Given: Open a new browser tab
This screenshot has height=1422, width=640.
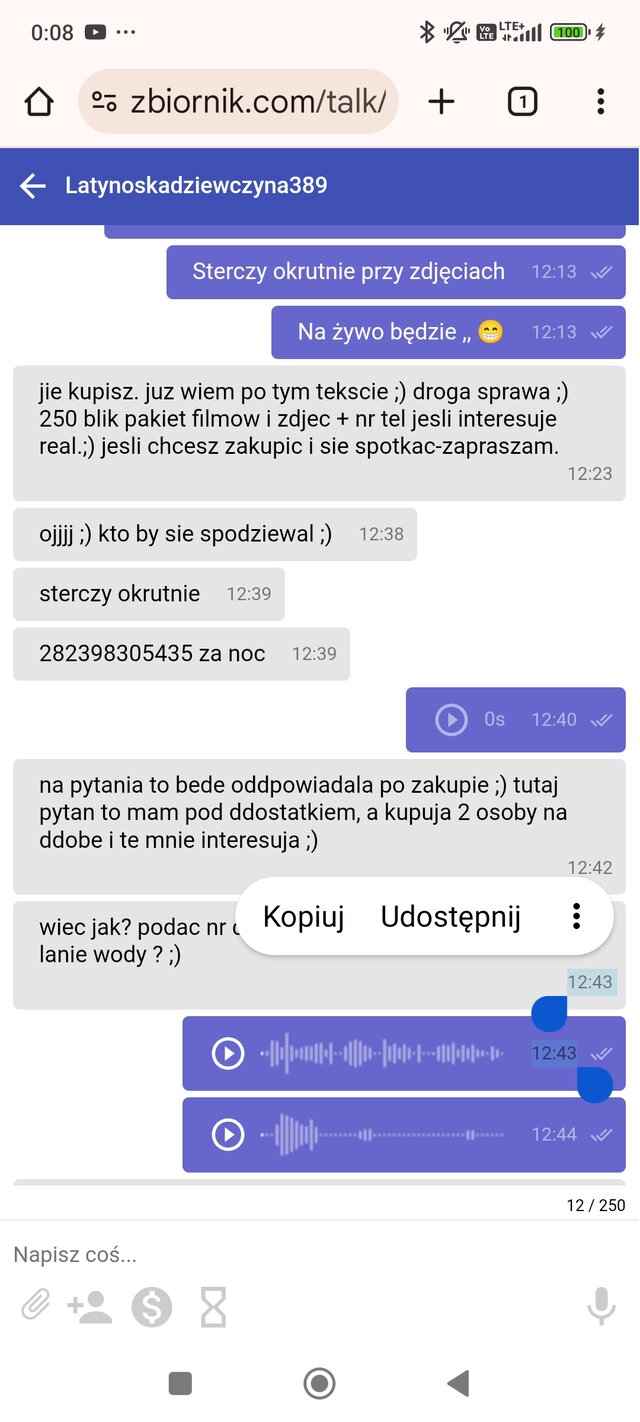Looking at the screenshot, I should 441,101.
